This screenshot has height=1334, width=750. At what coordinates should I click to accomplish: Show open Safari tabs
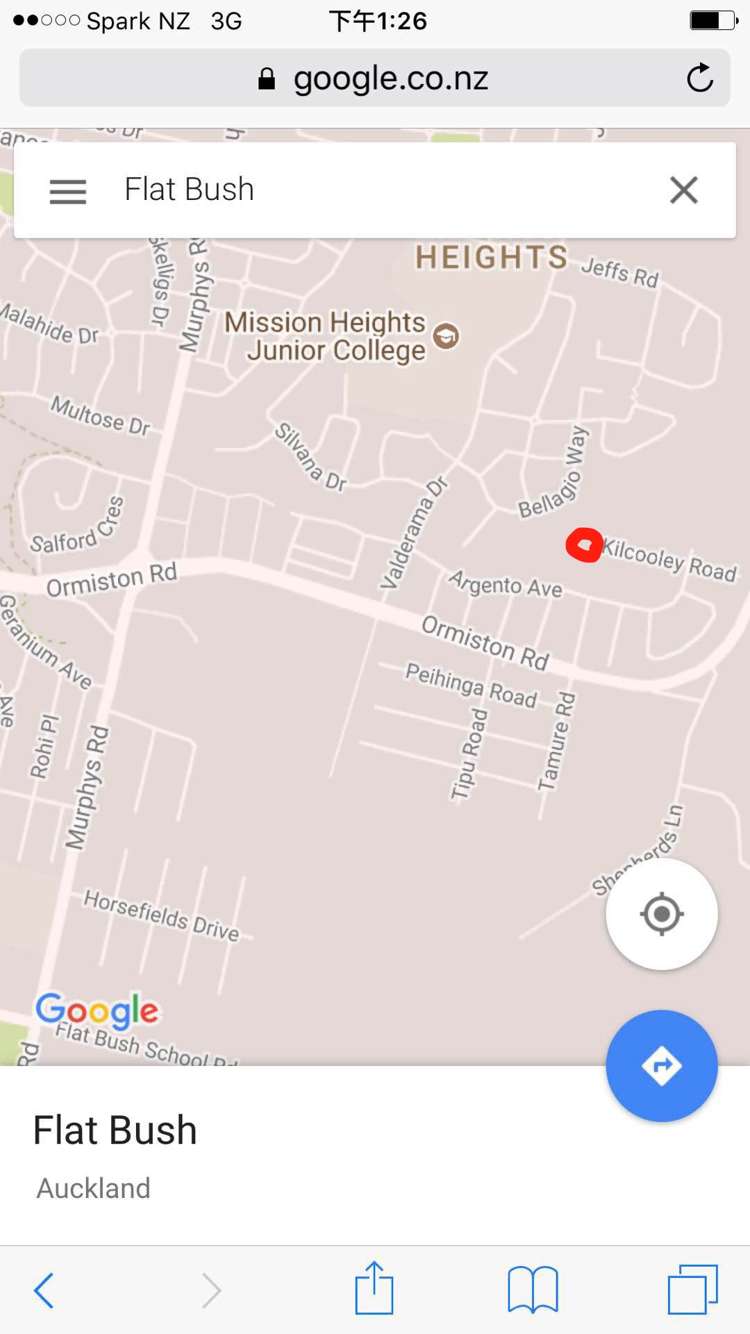pyautogui.click(x=692, y=1290)
